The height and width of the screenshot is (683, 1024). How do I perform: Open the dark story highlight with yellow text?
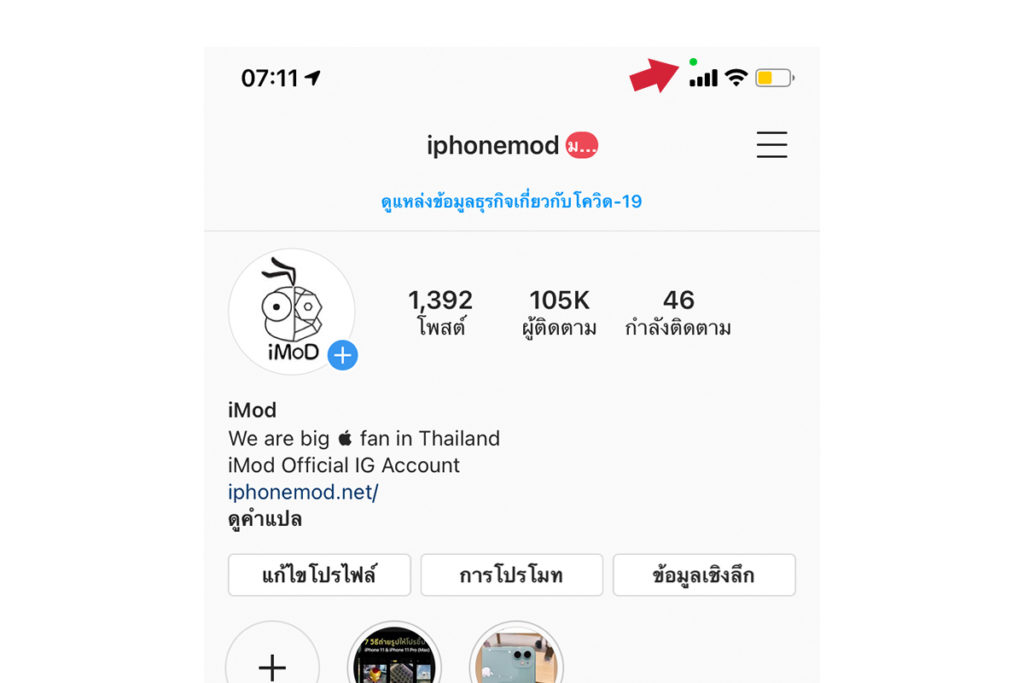pyautogui.click(x=395, y=660)
